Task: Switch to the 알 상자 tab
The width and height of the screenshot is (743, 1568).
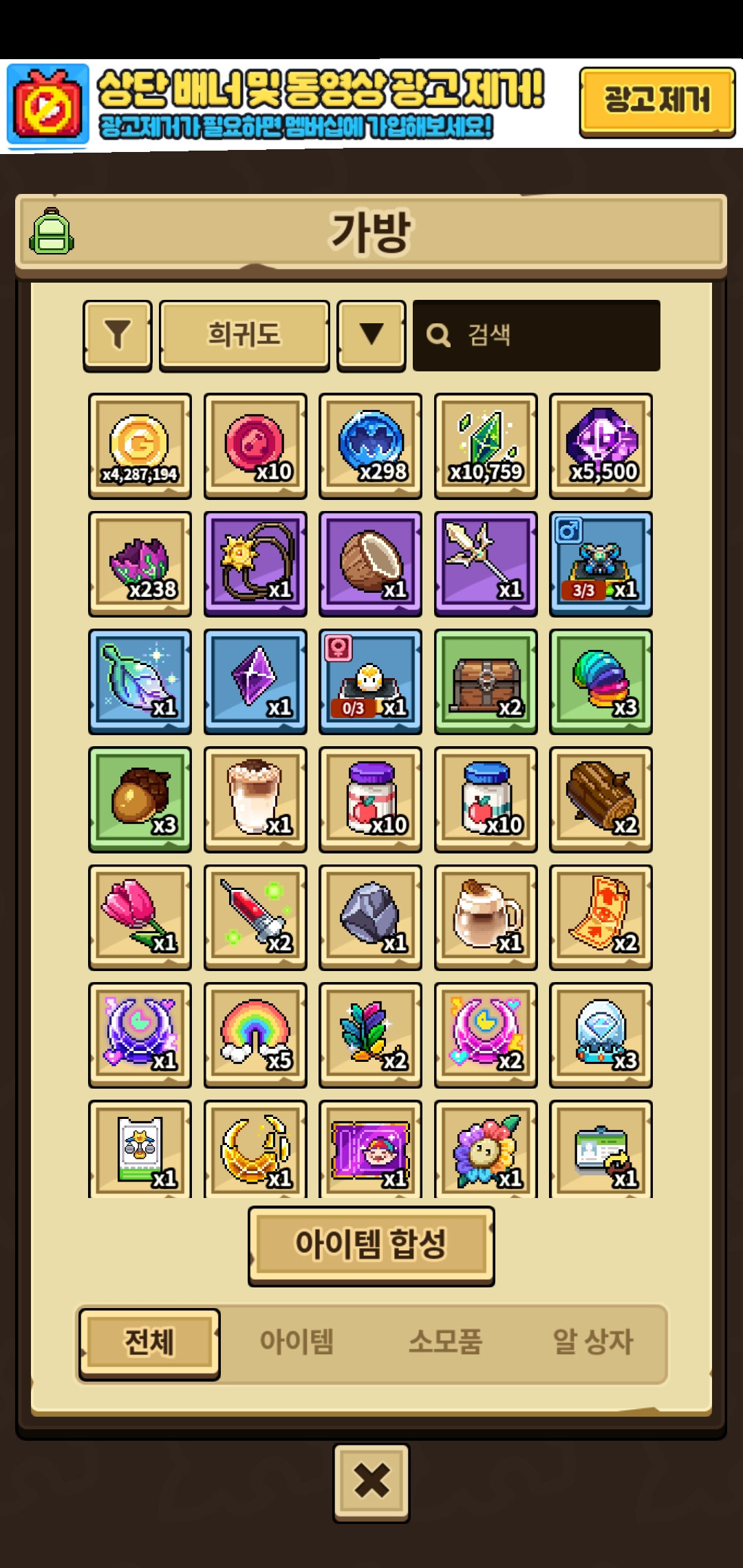Action: (x=592, y=1342)
